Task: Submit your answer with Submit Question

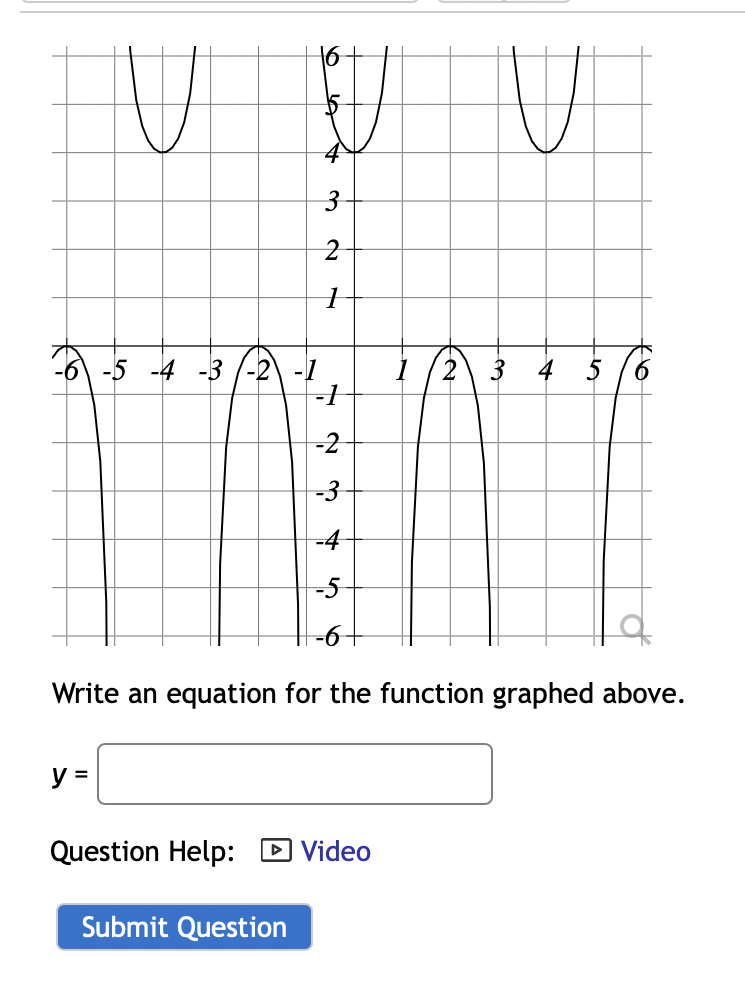Action: click(184, 927)
